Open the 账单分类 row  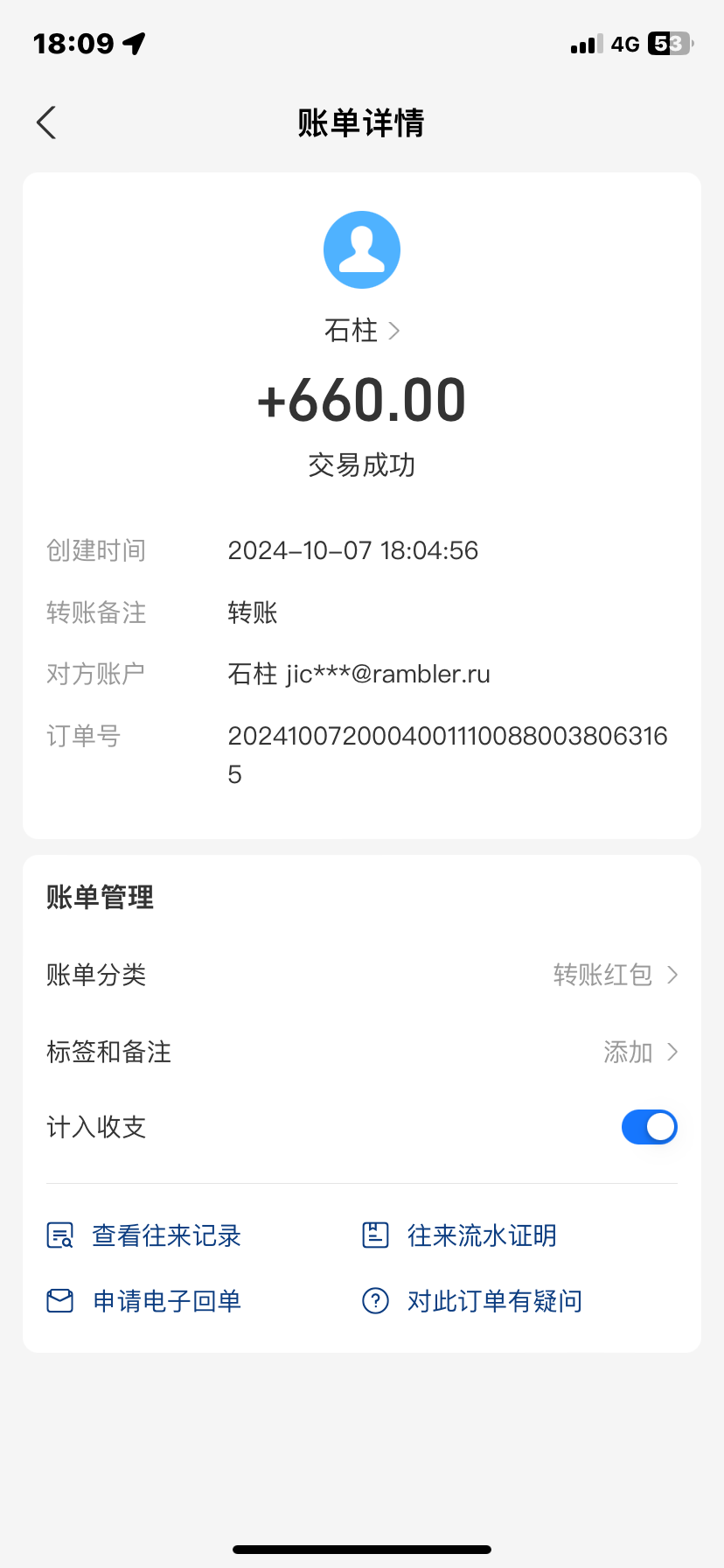point(361,975)
